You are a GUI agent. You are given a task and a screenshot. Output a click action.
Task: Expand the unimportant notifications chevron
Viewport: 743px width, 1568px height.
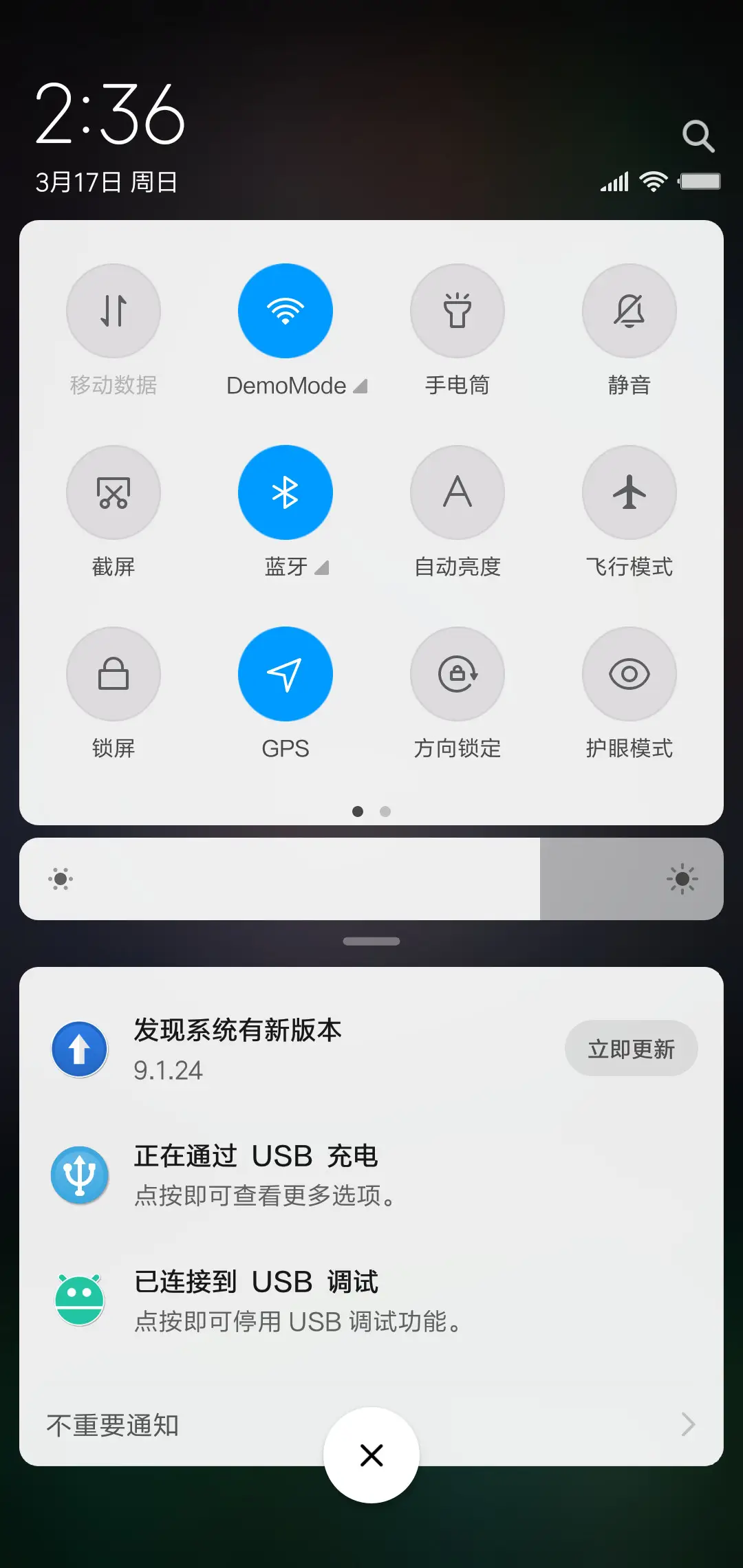(687, 1425)
